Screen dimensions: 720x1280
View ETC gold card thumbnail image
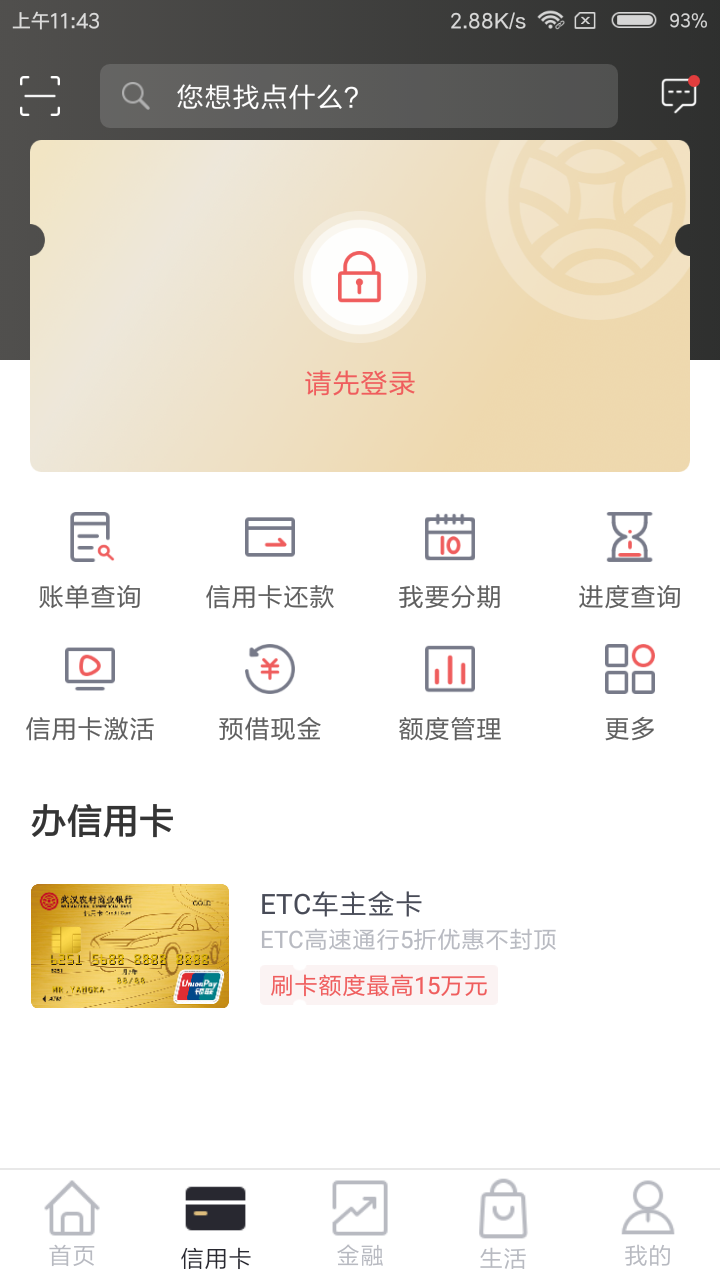tap(130, 945)
